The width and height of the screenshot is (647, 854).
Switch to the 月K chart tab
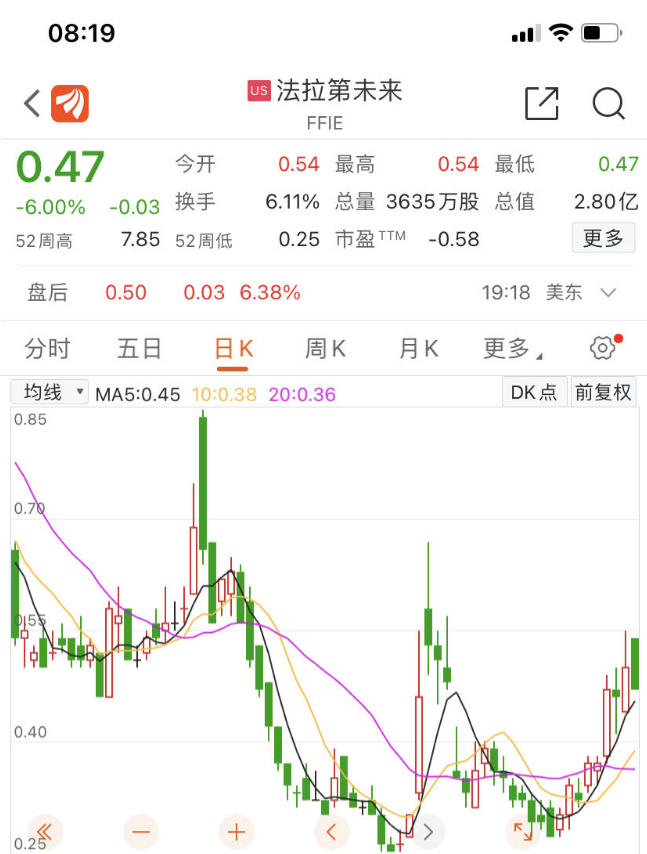[x=419, y=348]
